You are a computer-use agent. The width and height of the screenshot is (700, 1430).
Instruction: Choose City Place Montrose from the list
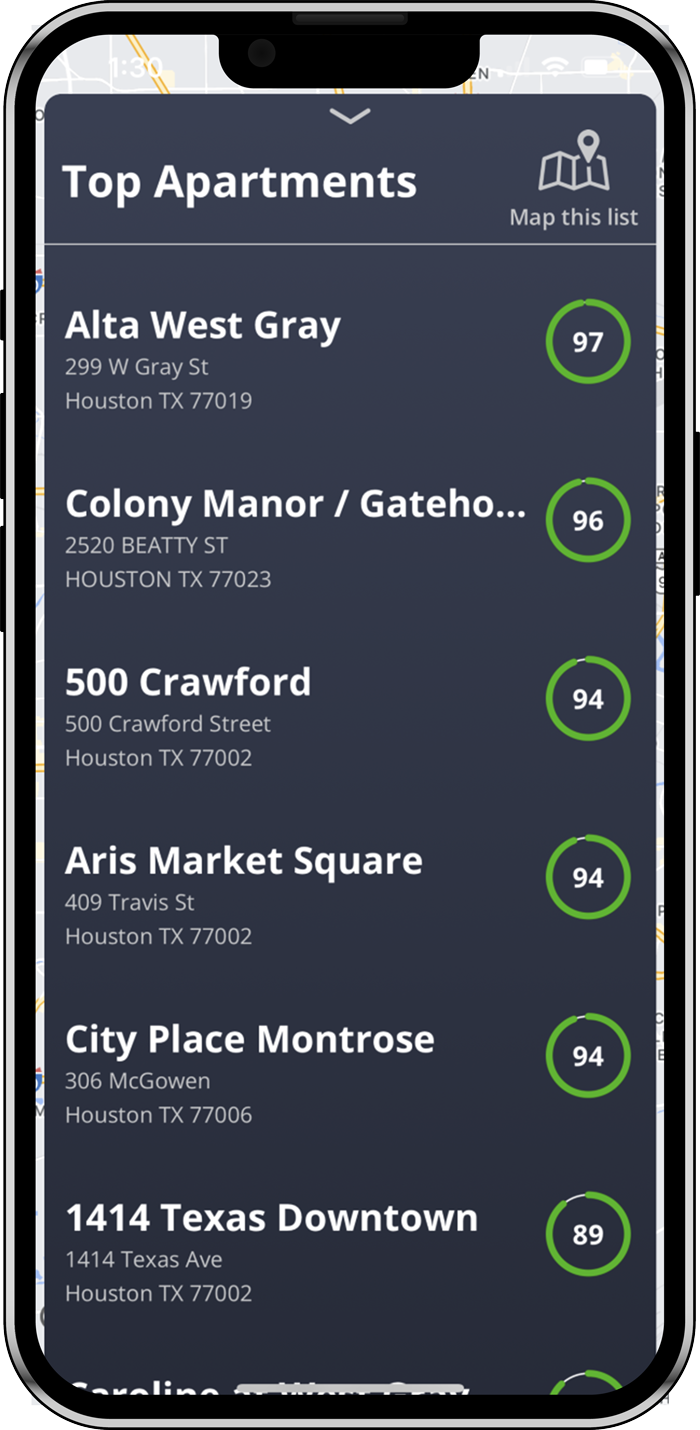[250, 1039]
